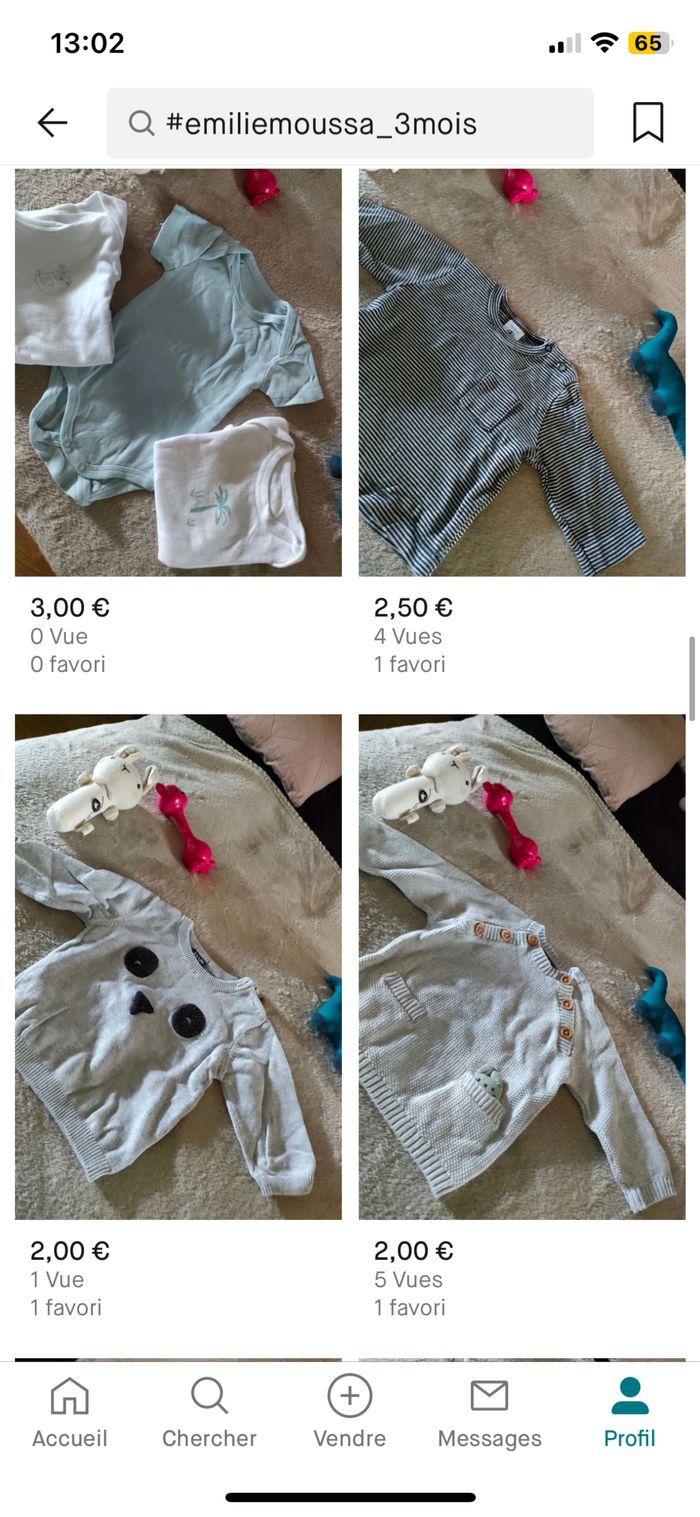Tap the #emiliemoussa_3mois search field
This screenshot has width=700, height=1517.
coord(350,123)
